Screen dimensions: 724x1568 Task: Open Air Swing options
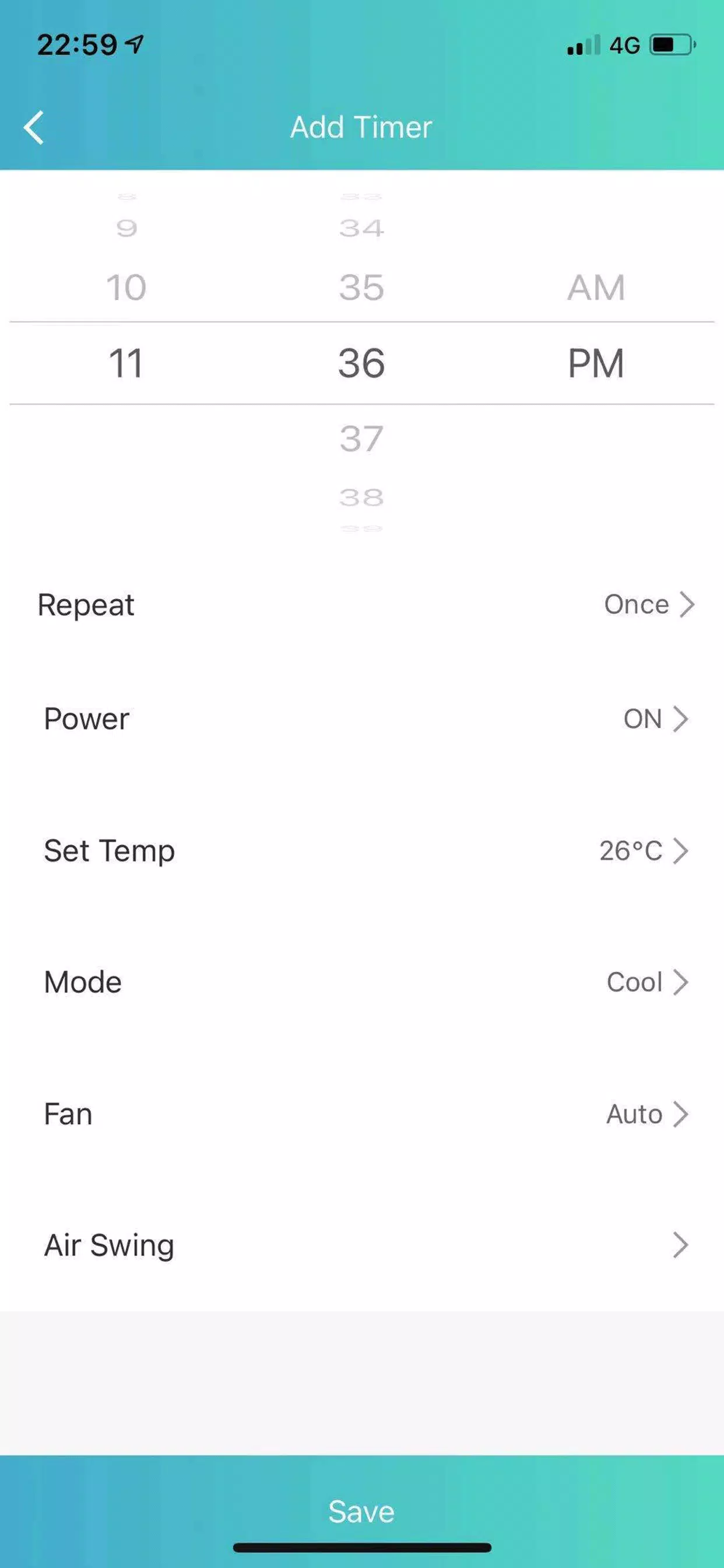362,1245
